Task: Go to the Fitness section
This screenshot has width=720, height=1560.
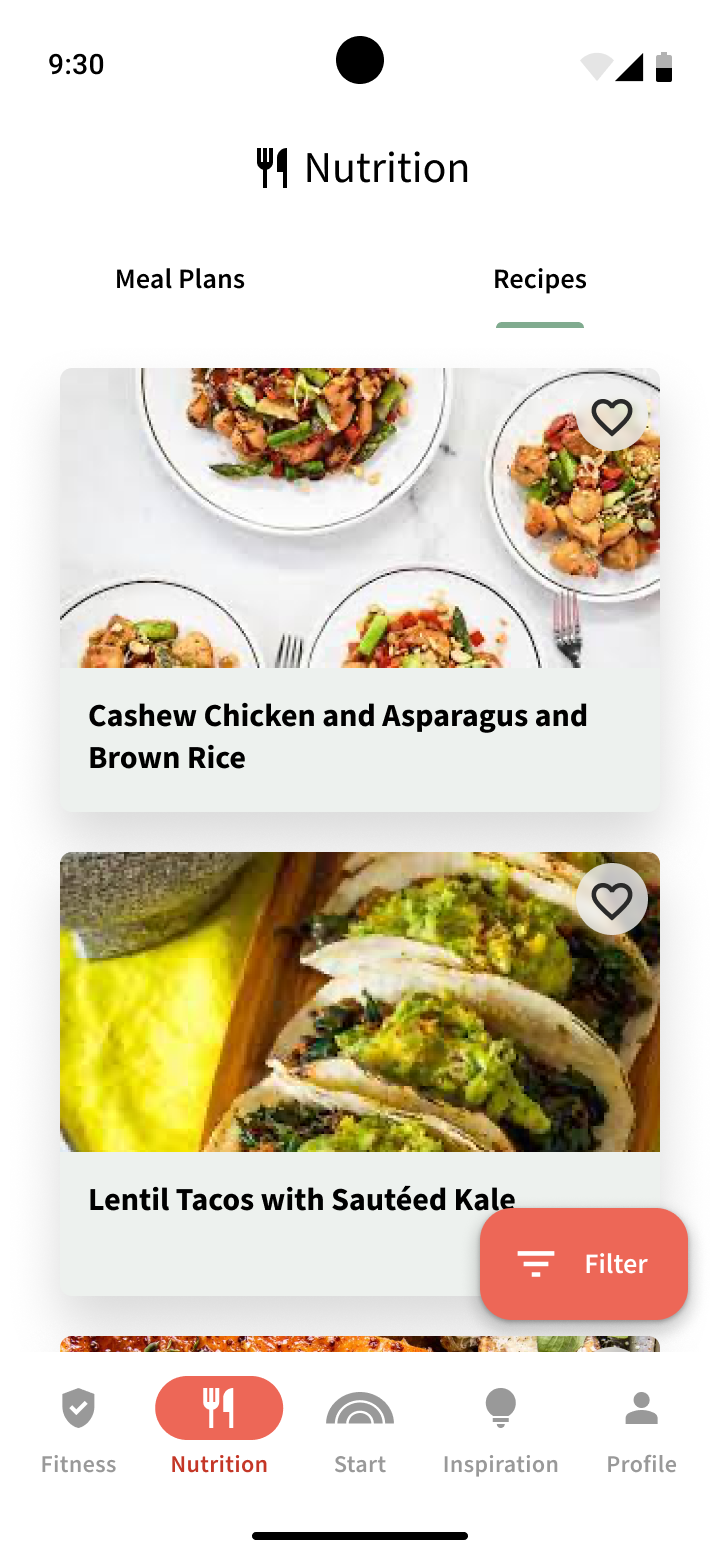Action: point(78,1430)
